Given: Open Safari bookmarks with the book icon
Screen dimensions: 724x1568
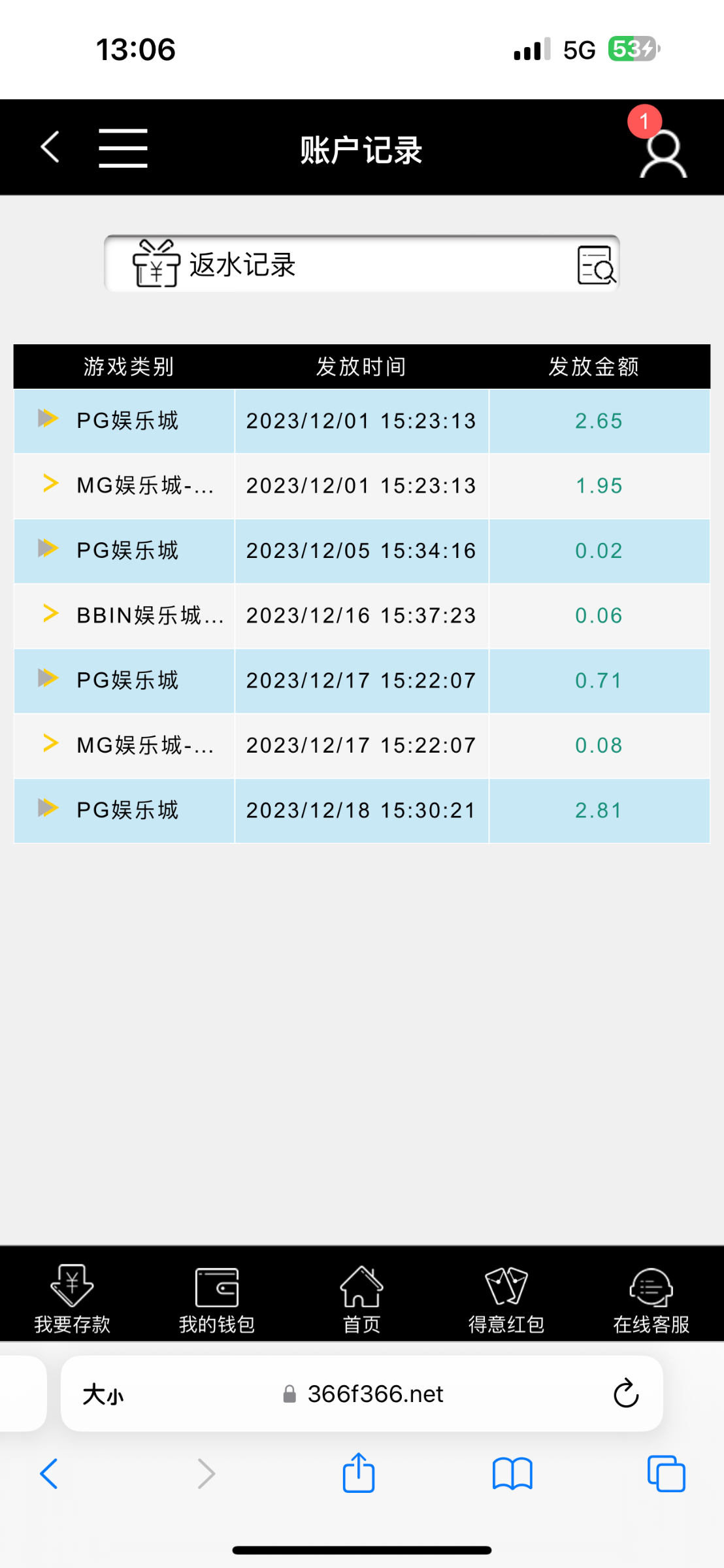Looking at the screenshot, I should coord(512,1473).
